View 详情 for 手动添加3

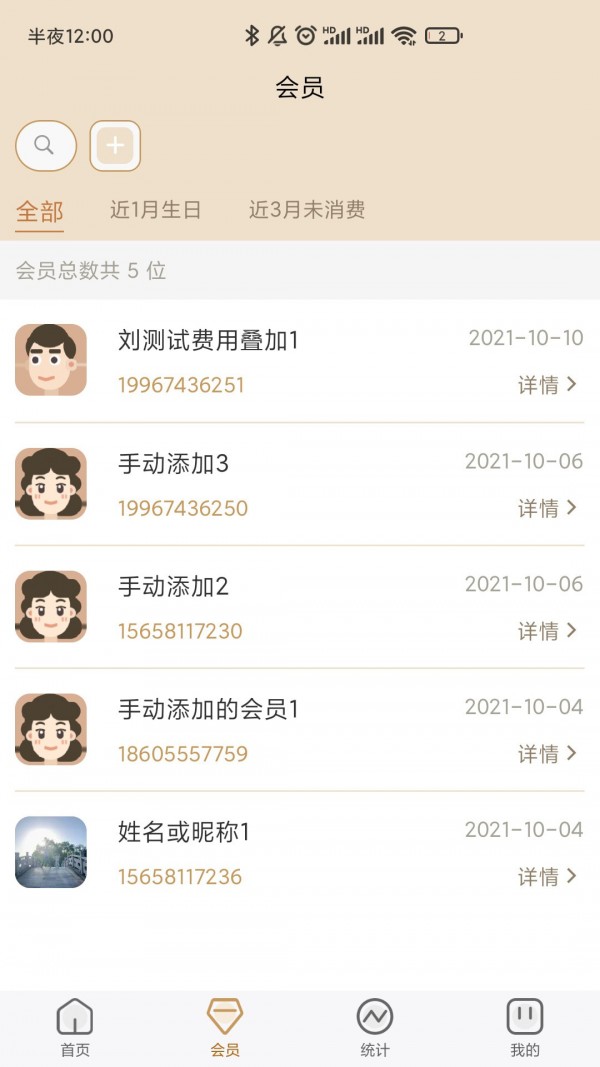(547, 508)
